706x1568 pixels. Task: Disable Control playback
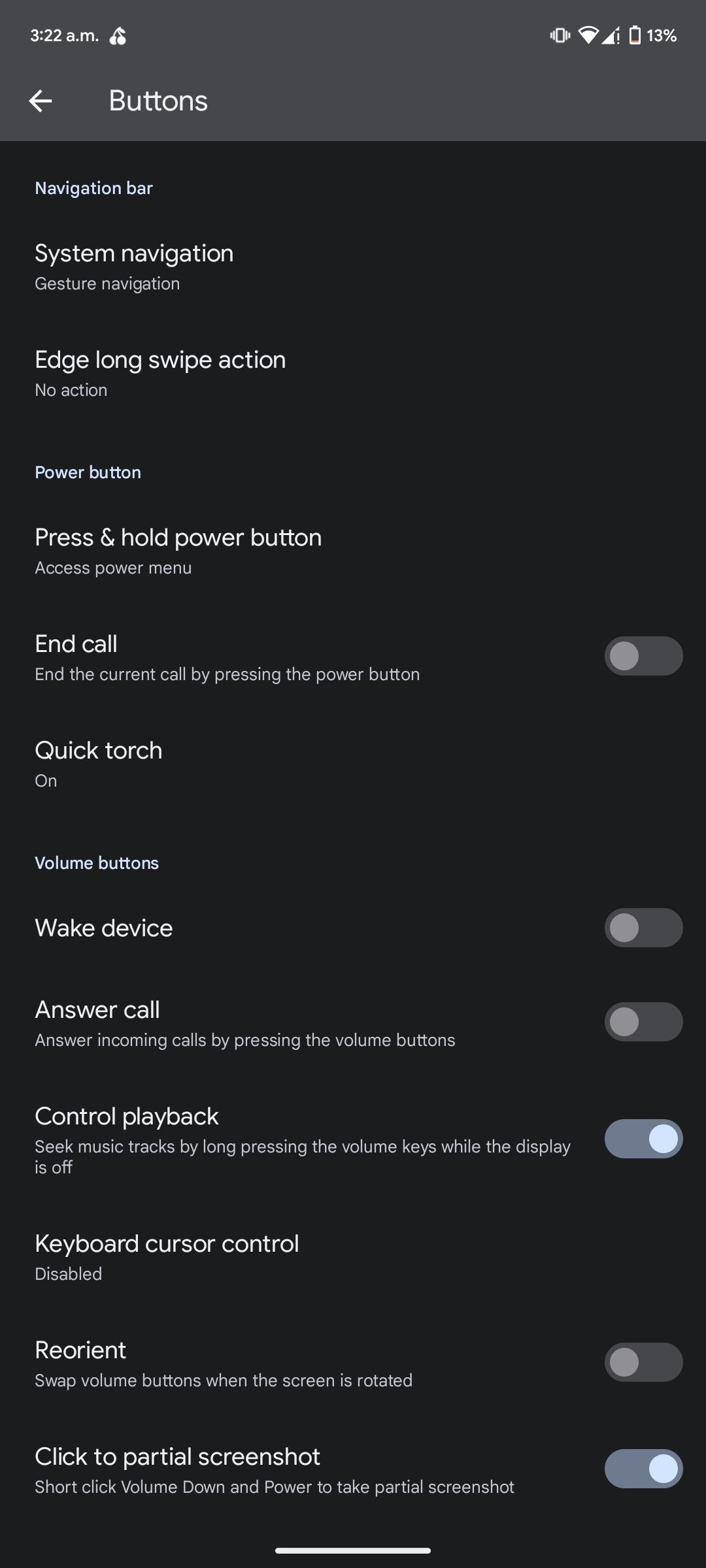point(643,1139)
